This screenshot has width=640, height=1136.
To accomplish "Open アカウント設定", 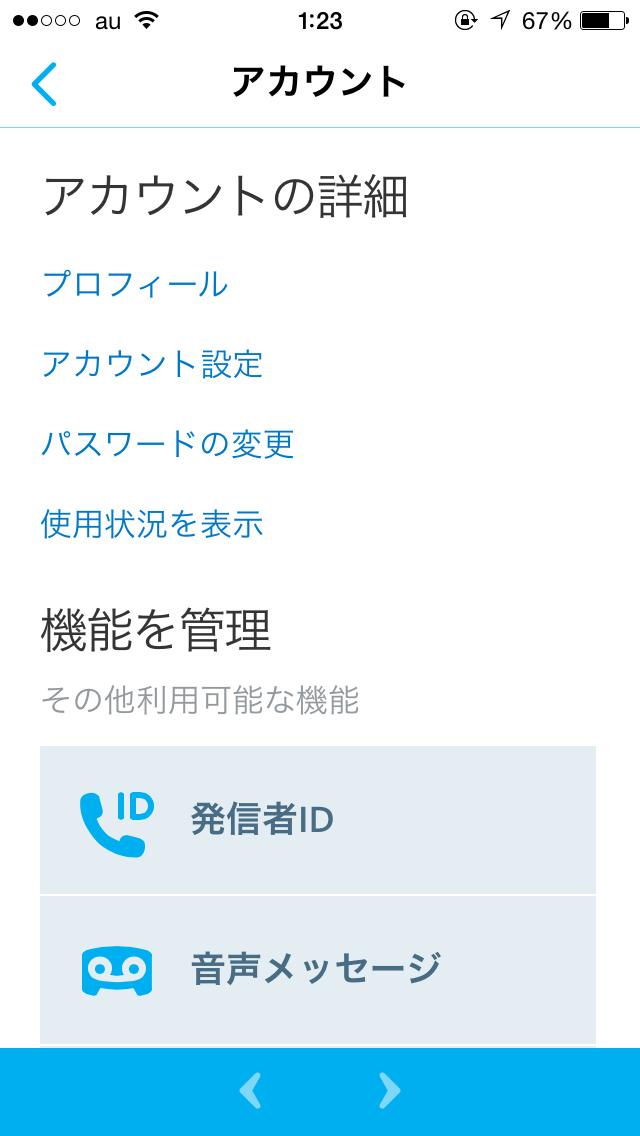I will click(151, 364).
